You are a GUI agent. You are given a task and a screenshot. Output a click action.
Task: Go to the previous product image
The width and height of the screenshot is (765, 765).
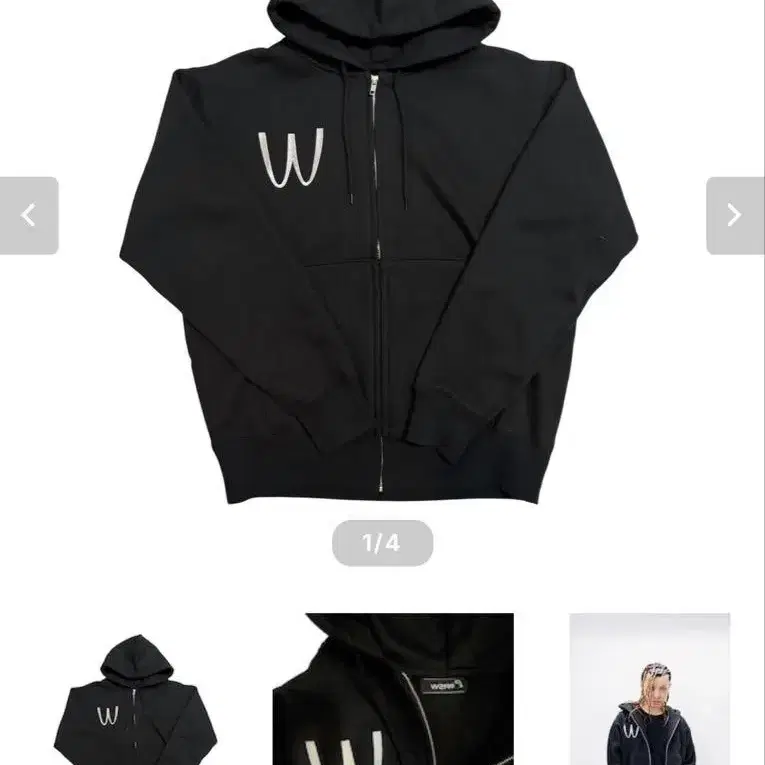click(x=29, y=215)
